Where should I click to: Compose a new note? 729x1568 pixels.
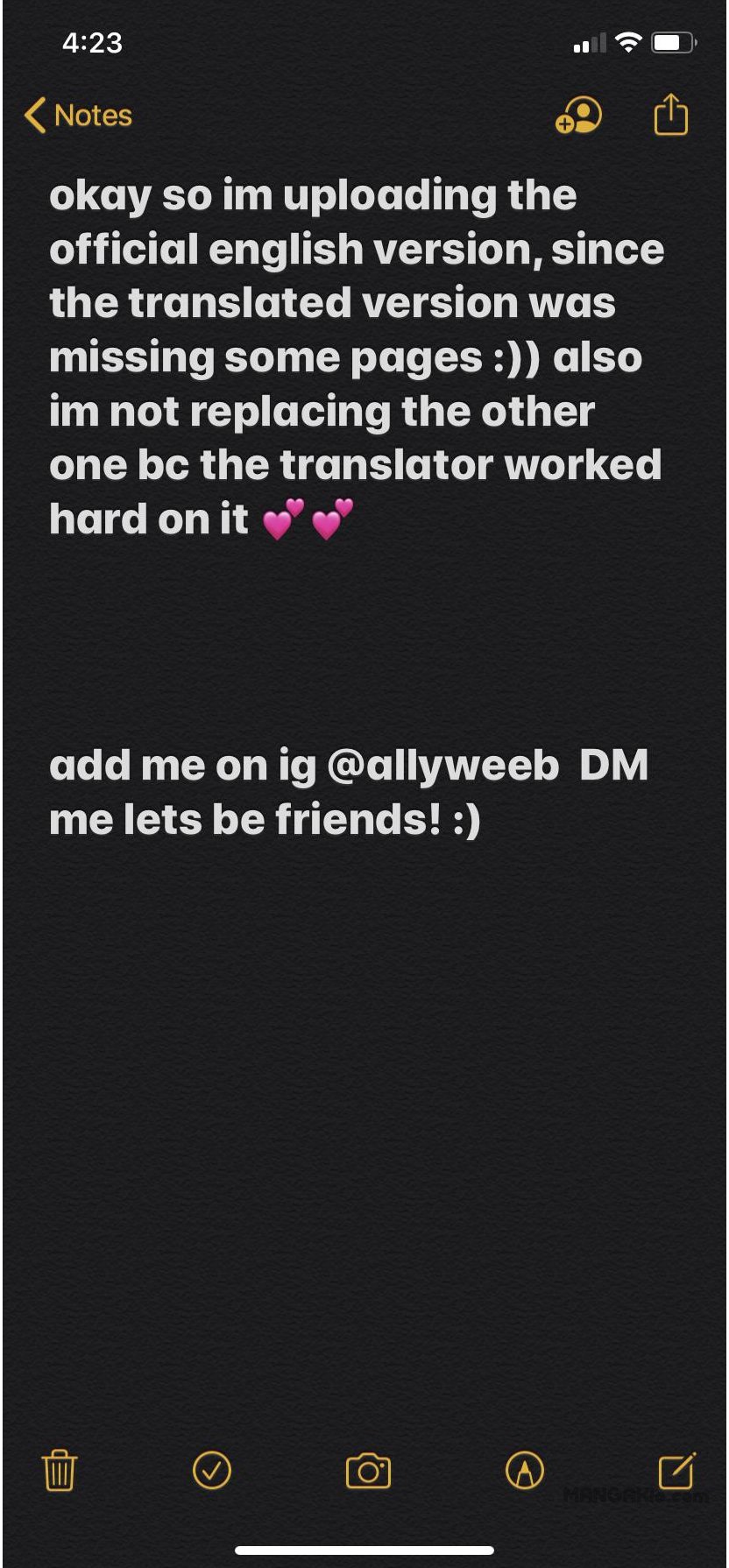(677, 1470)
